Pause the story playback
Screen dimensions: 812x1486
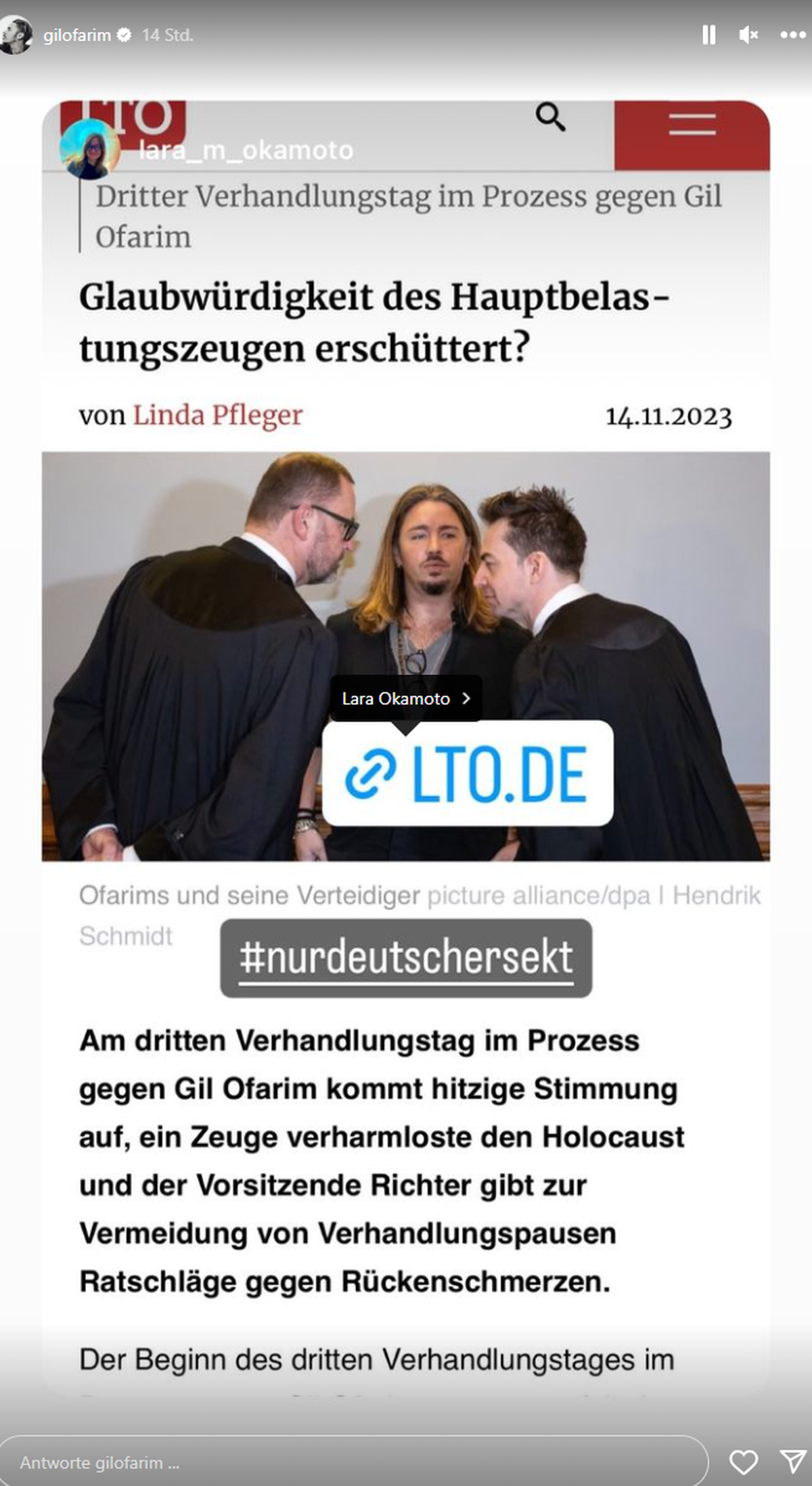point(708,35)
